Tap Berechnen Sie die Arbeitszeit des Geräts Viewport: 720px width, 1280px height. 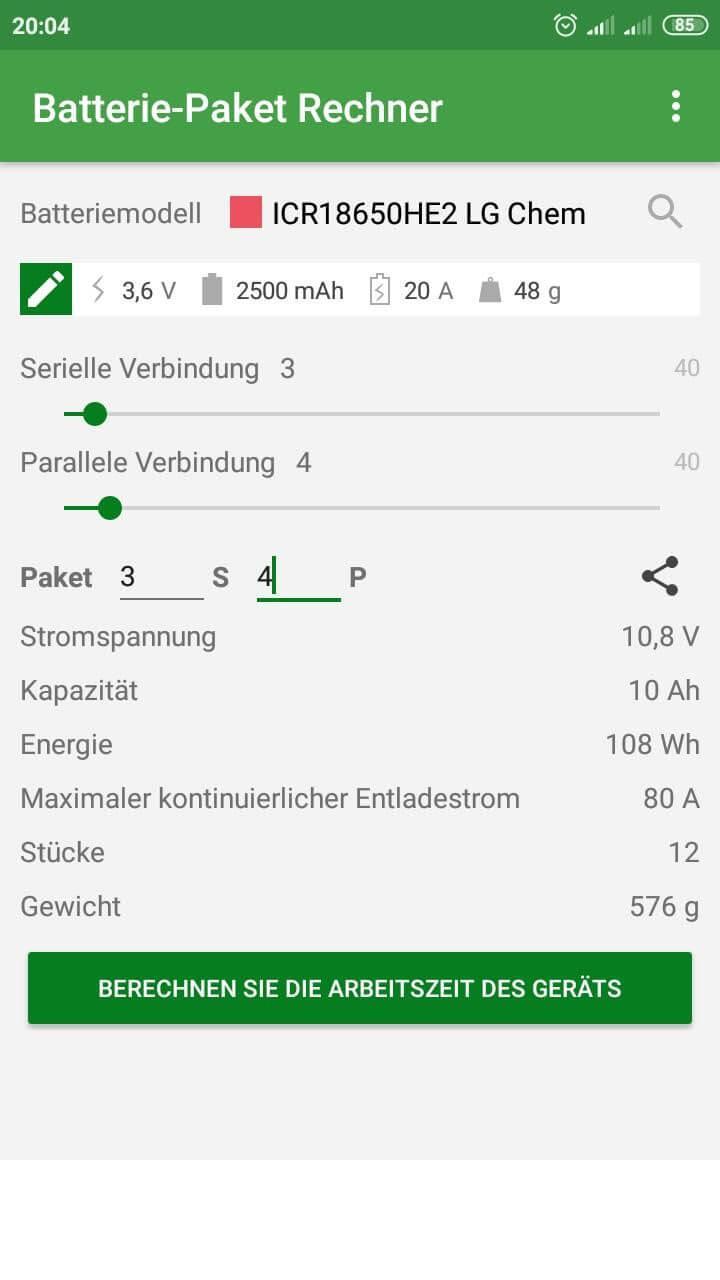(360, 988)
